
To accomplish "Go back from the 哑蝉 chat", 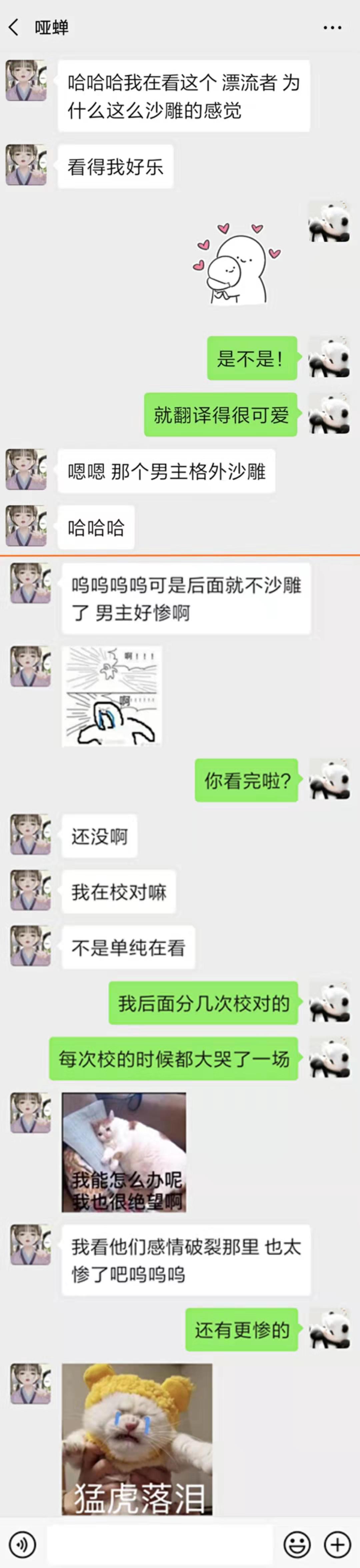I will point(14,27).
